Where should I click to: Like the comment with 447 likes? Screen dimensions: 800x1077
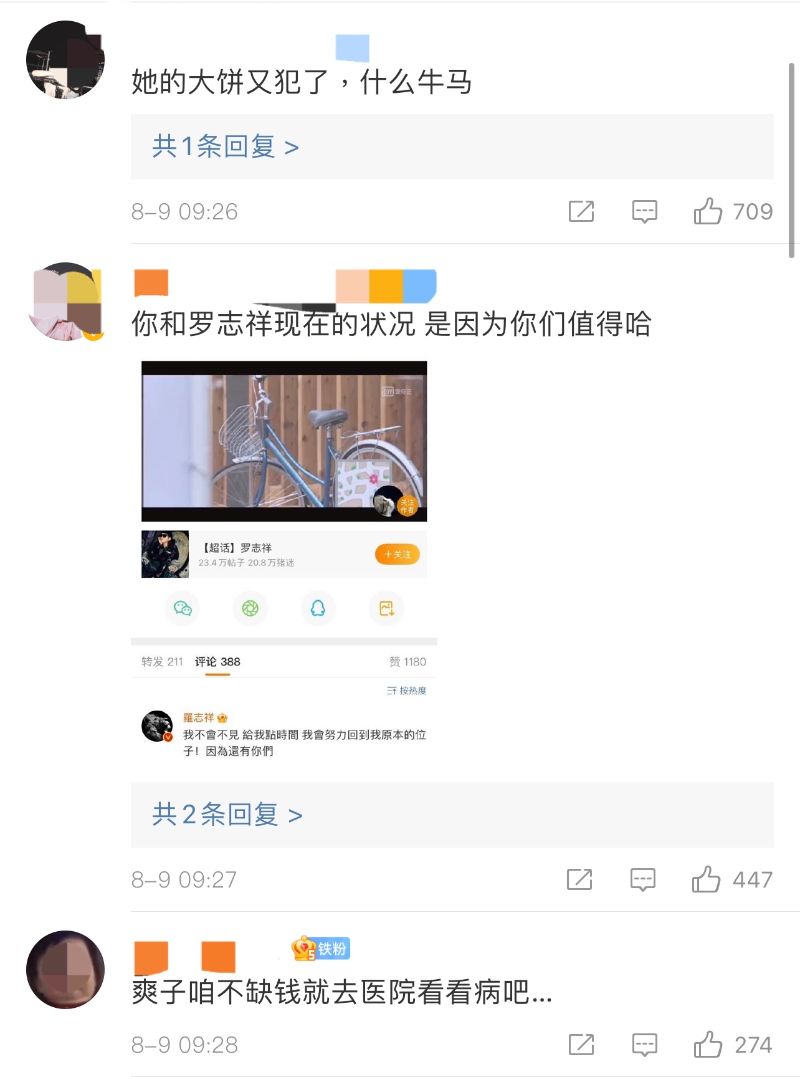click(707, 879)
